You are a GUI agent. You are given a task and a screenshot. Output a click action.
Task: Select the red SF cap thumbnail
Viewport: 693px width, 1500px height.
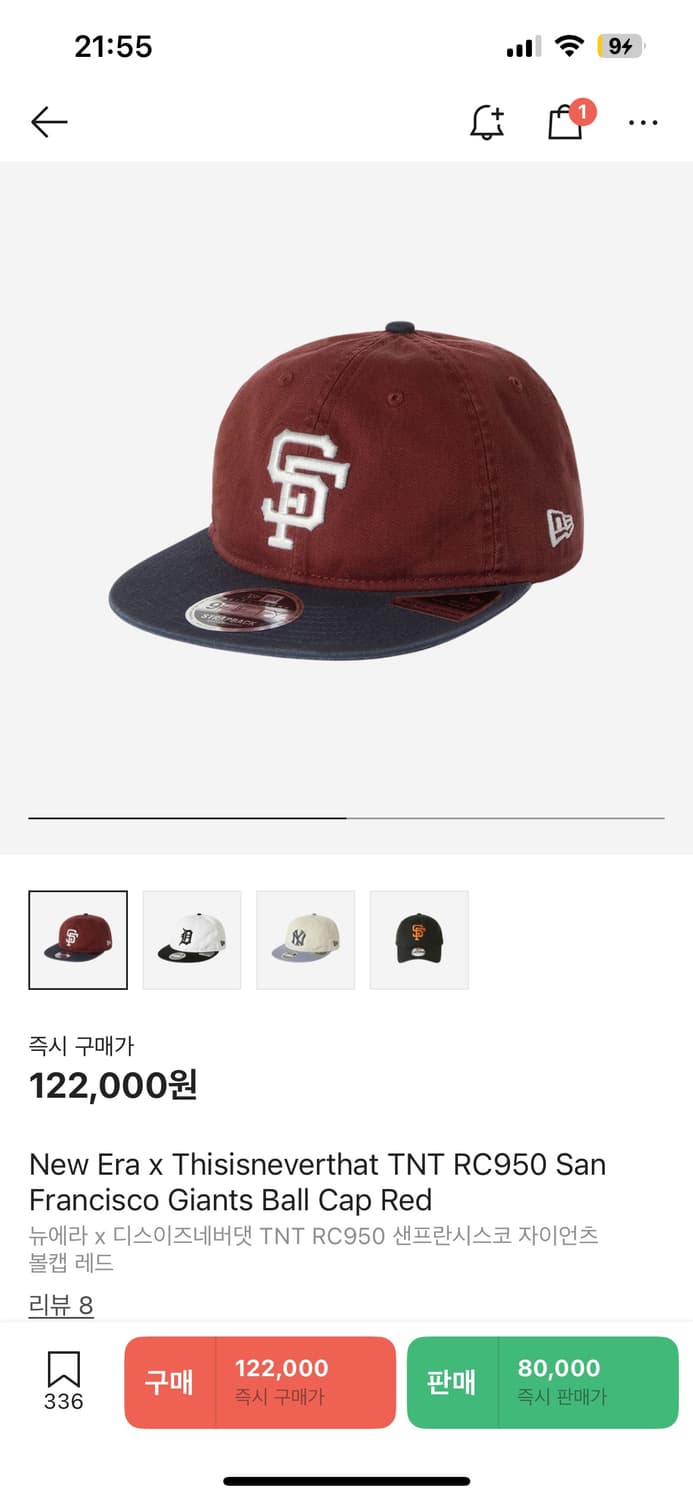coord(78,940)
